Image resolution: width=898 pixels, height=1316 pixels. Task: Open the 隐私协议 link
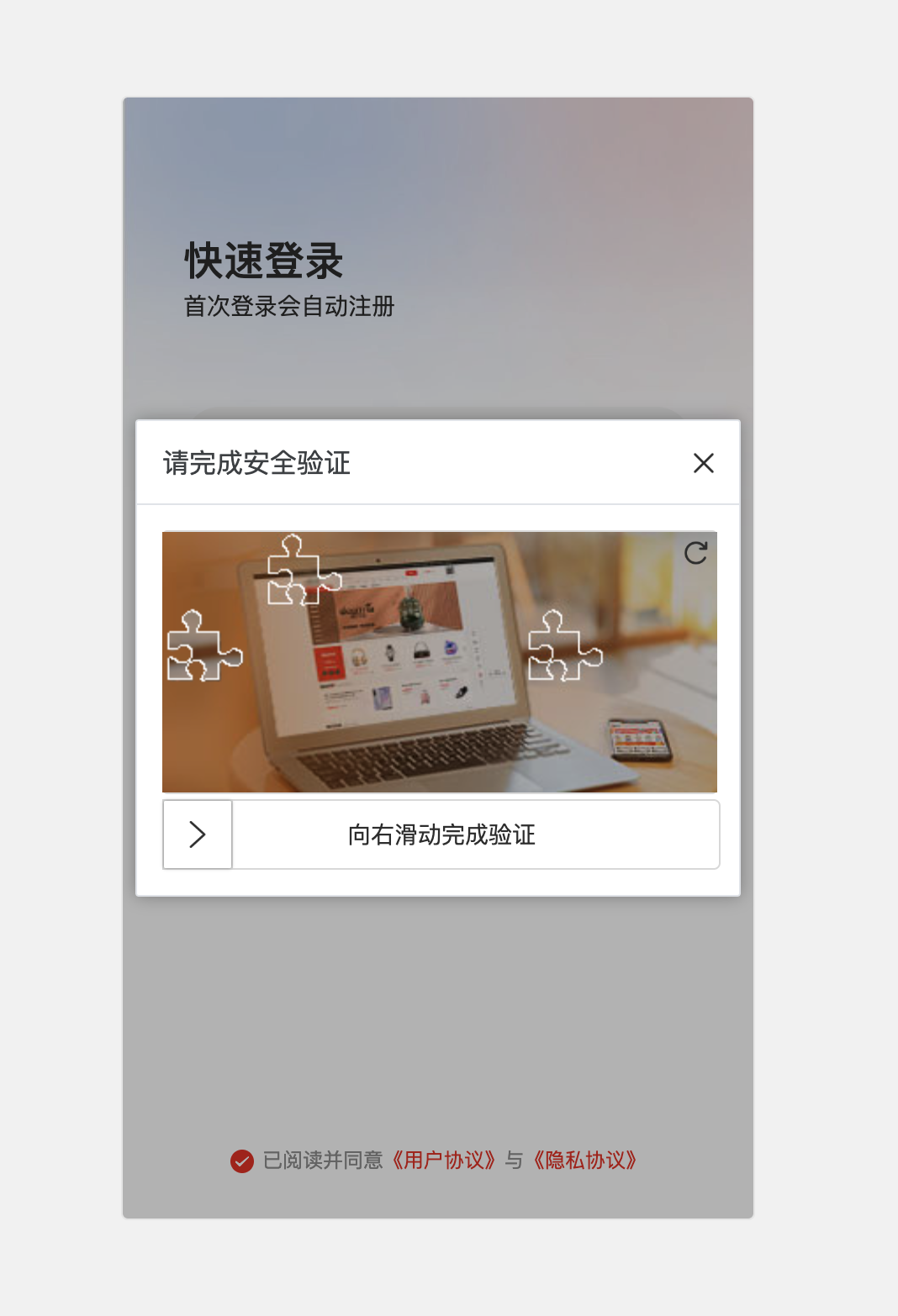[x=585, y=1161]
